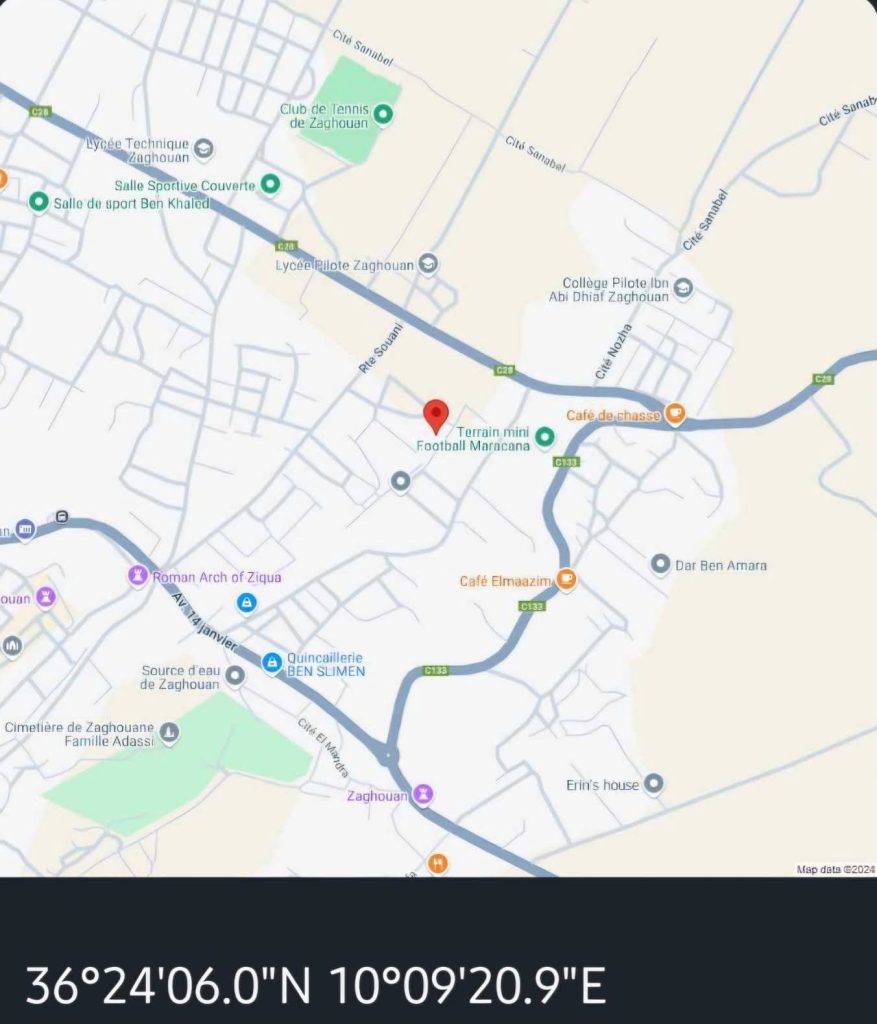Open Roman Arch of Ziqua marker

138,576
